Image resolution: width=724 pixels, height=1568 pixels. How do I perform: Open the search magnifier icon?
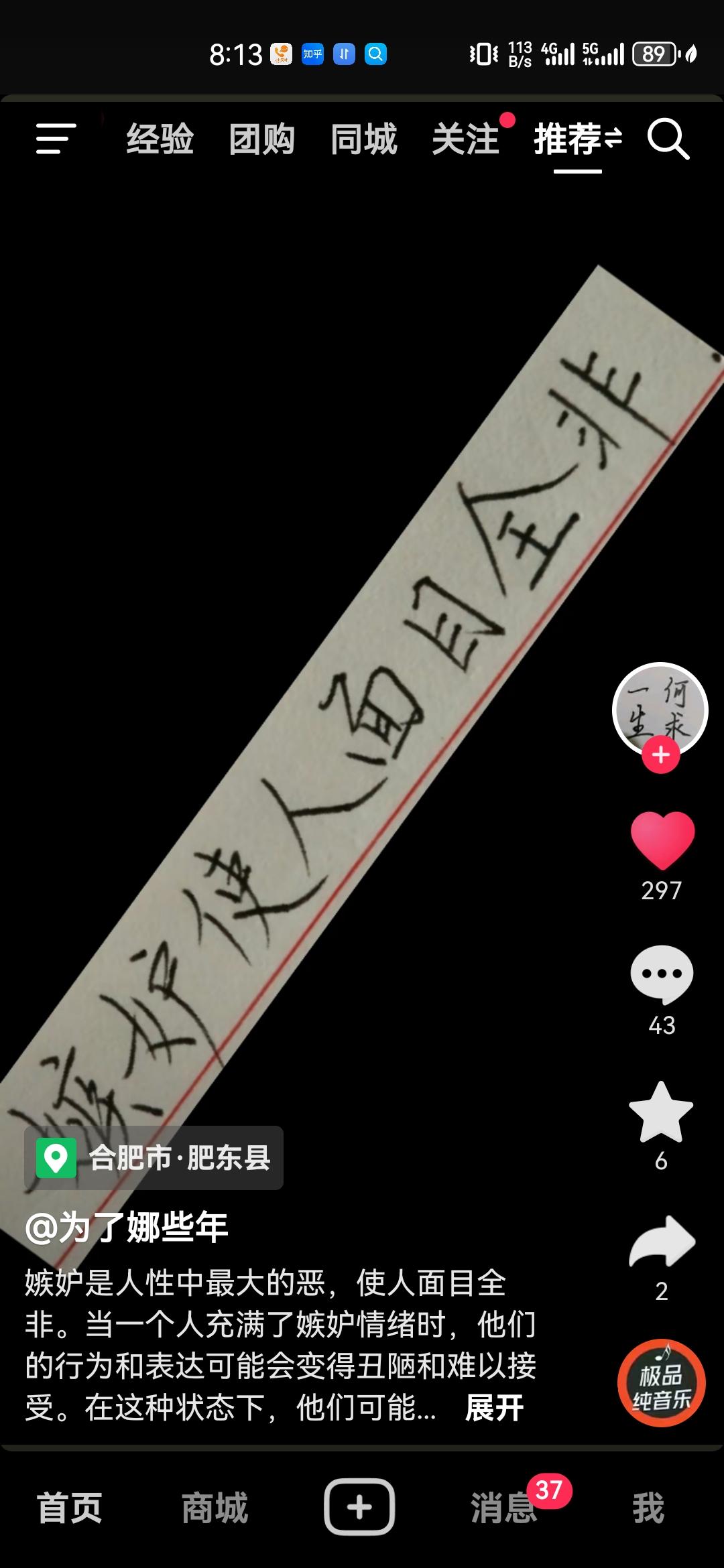pos(668,139)
